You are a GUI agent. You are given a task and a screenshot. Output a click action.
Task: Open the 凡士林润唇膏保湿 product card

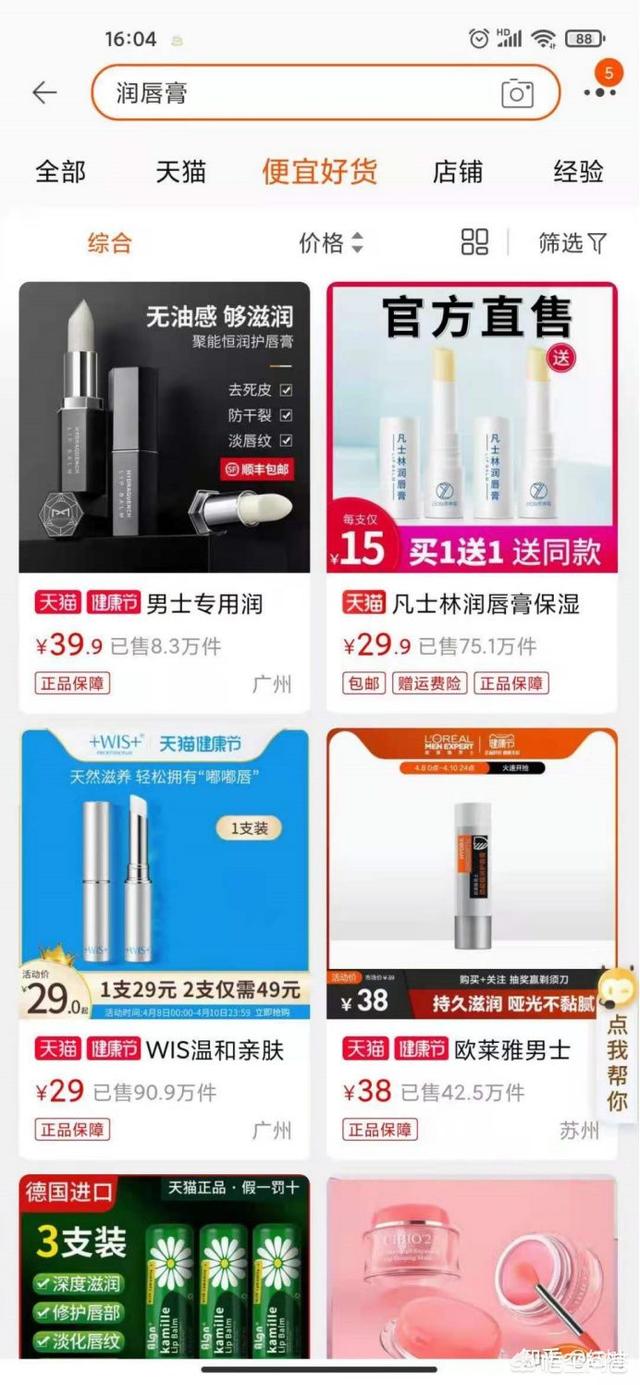[x=472, y=497]
